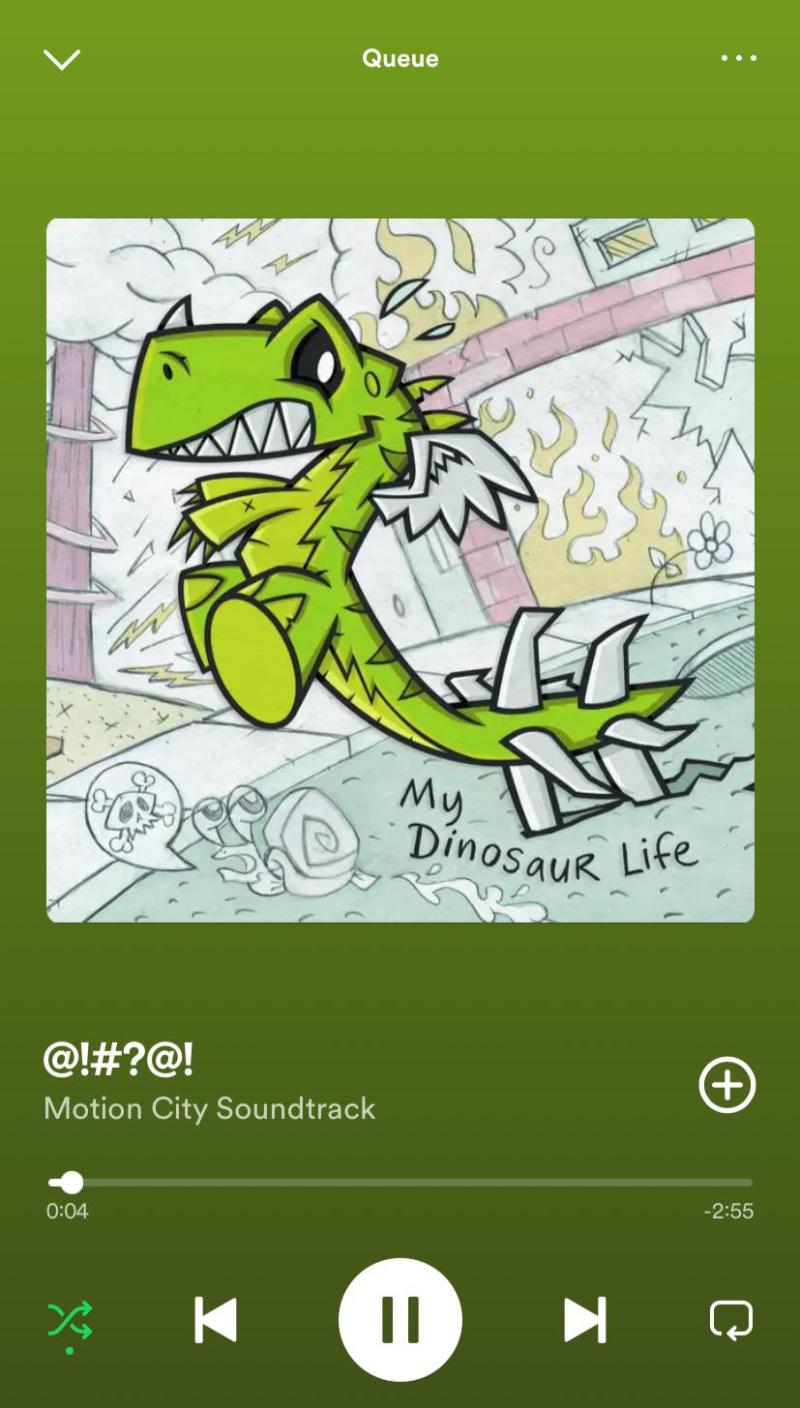Turn off shuffle mode
The image size is (800, 1408).
click(70, 1320)
